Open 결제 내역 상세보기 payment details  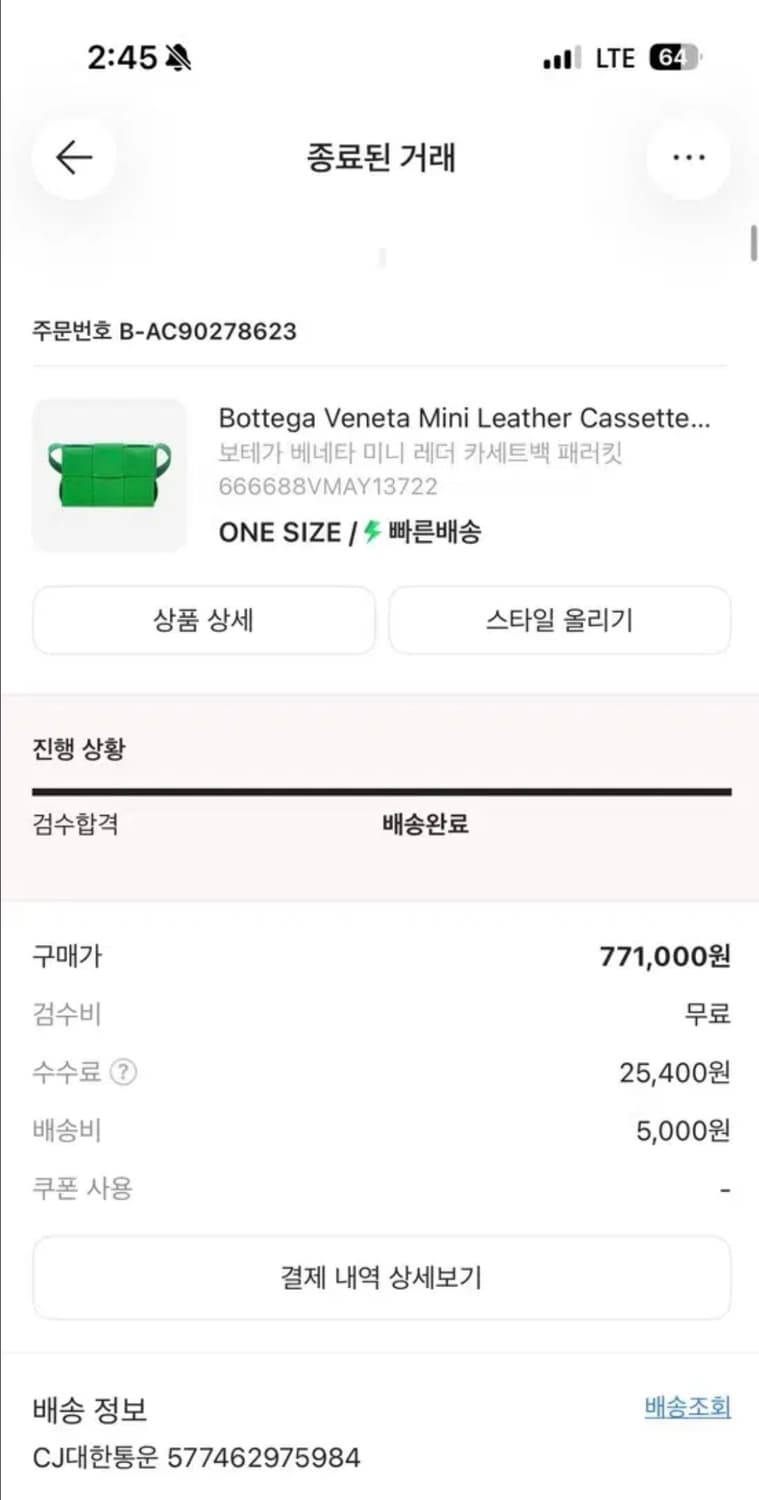379,1277
